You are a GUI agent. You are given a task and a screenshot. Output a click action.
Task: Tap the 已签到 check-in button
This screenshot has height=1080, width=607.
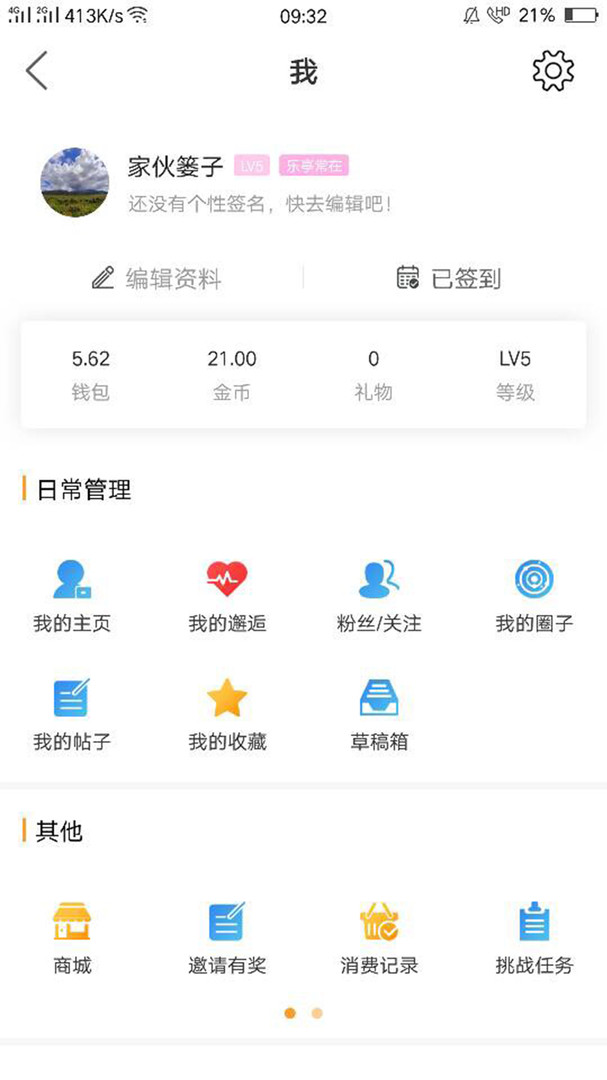pyautogui.click(x=449, y=278)
